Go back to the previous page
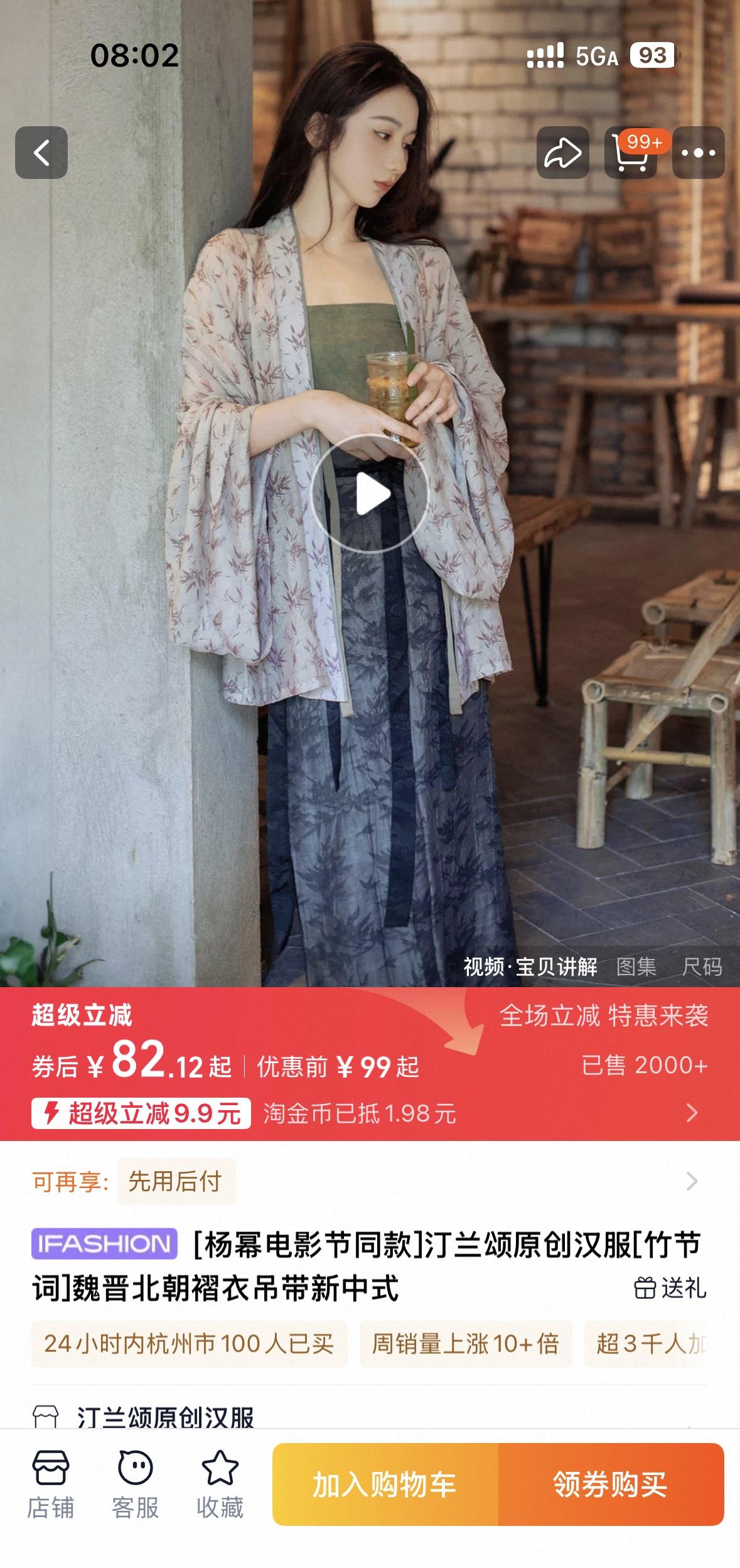Viewport: 740px width, 1568px height. 41,153
